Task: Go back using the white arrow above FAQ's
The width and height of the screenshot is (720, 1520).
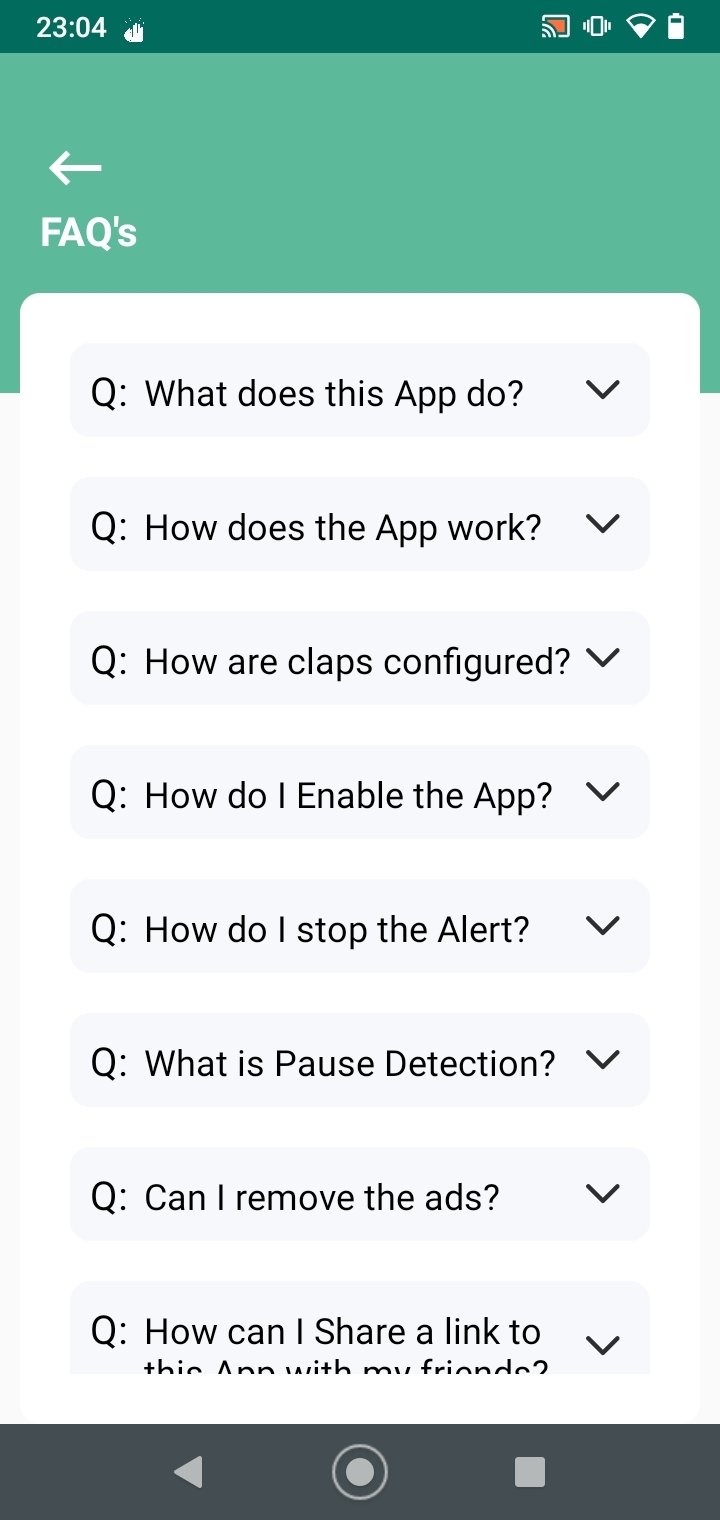Action: click(75, 168)
